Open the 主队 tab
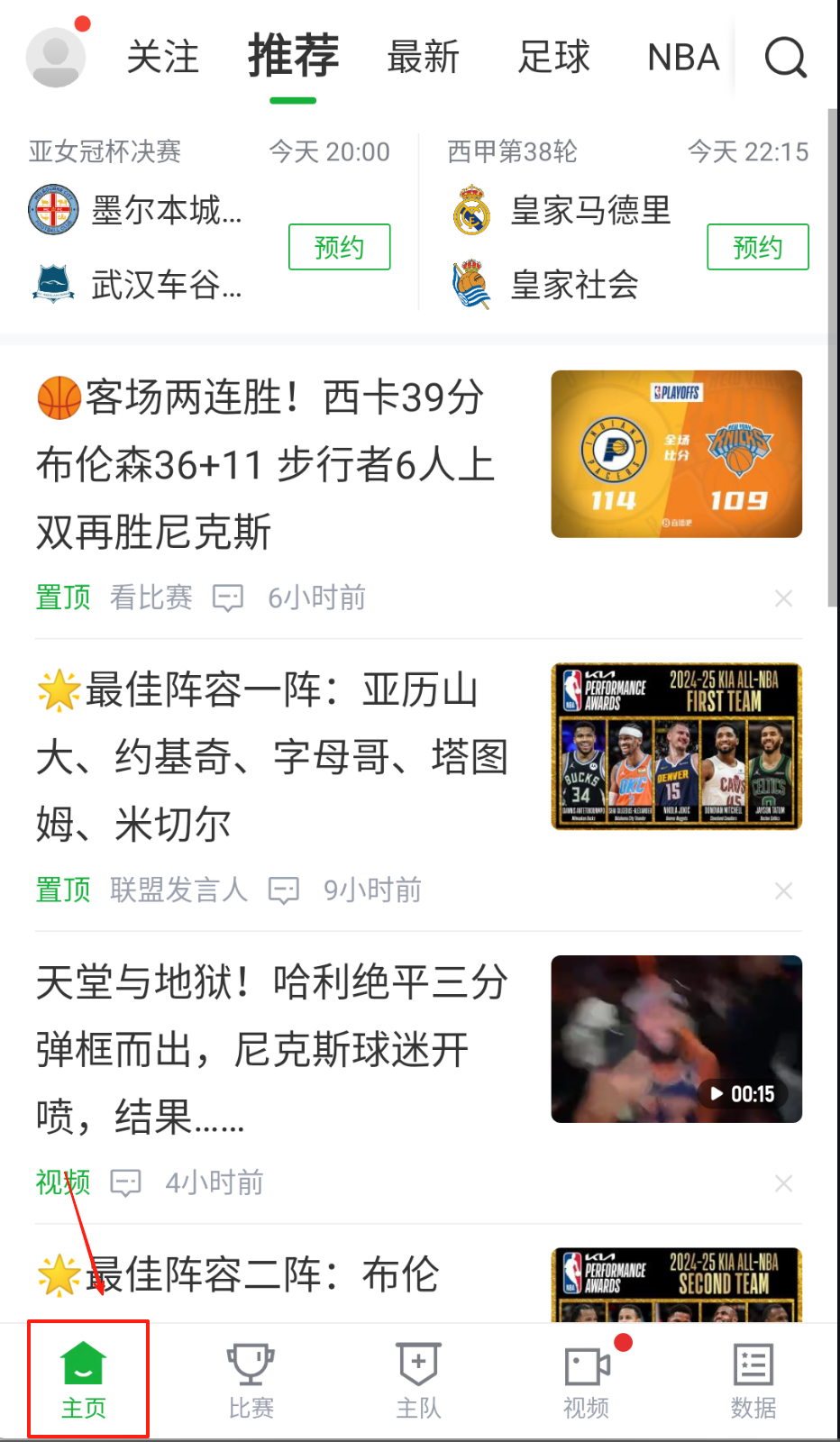The height and width of the screenshot is (1442, 840). [x=418, y=1380]
